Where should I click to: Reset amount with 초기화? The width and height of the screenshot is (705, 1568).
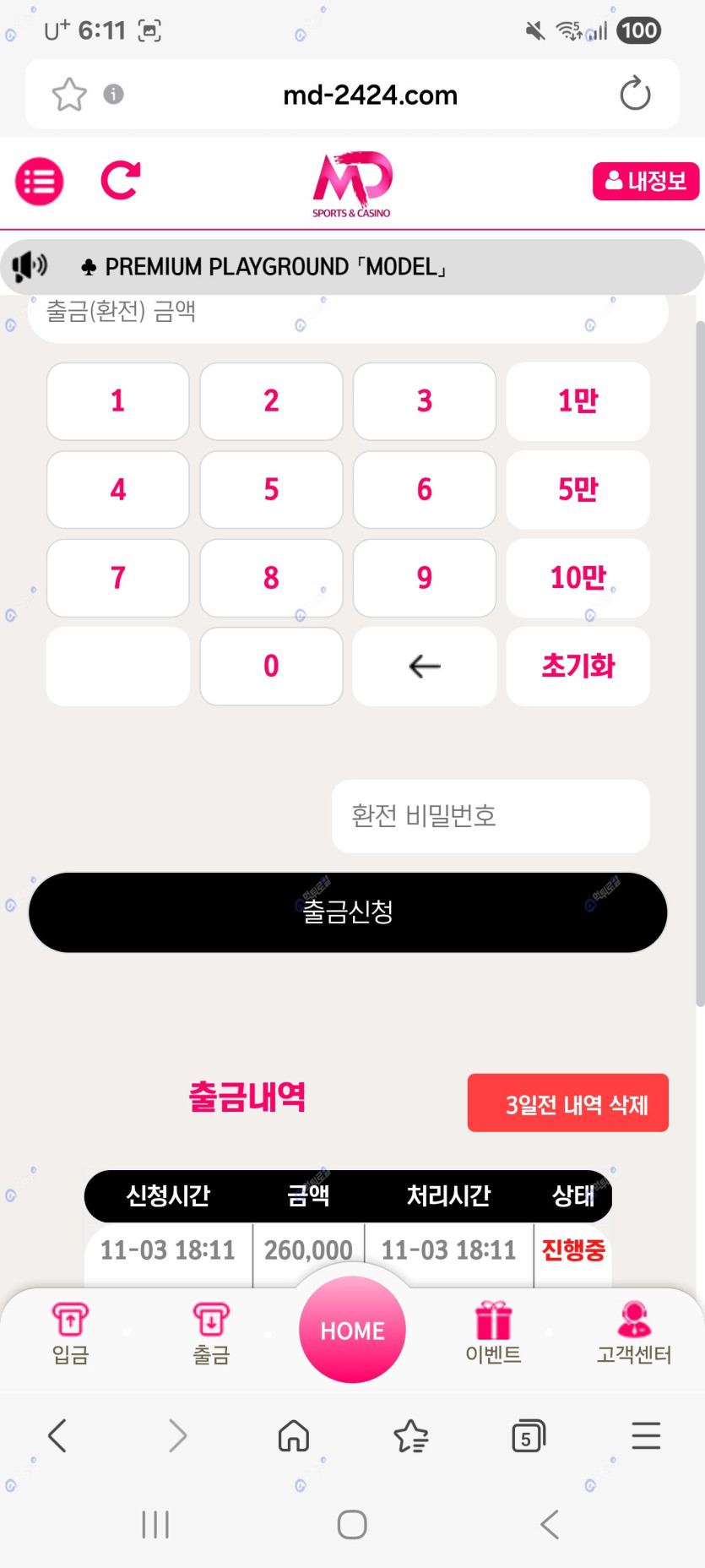tap(578, 666)
